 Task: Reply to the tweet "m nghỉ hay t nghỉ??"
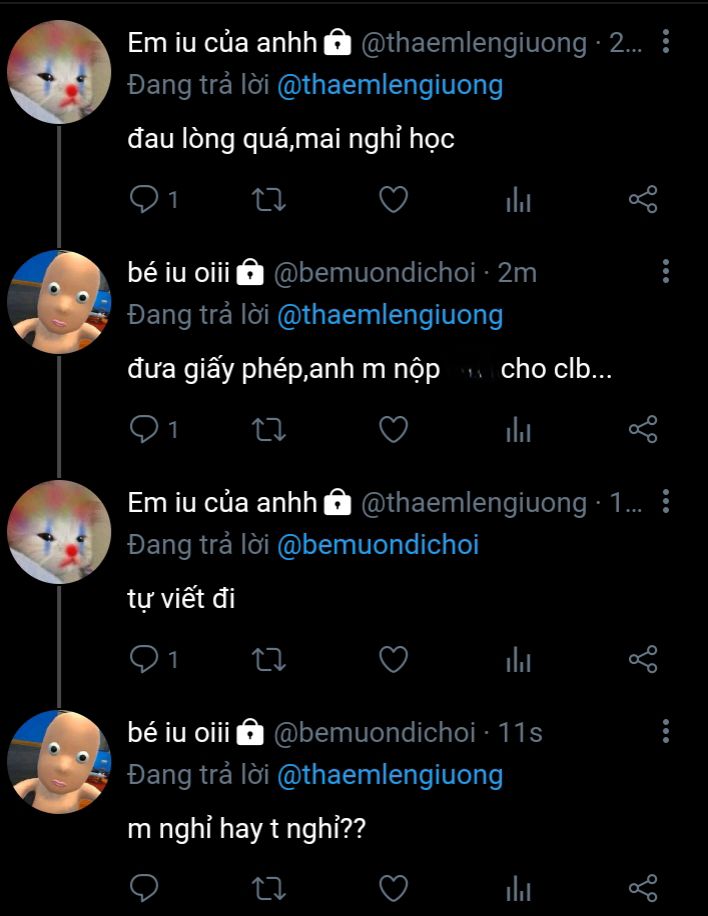[x=146, y=887]
